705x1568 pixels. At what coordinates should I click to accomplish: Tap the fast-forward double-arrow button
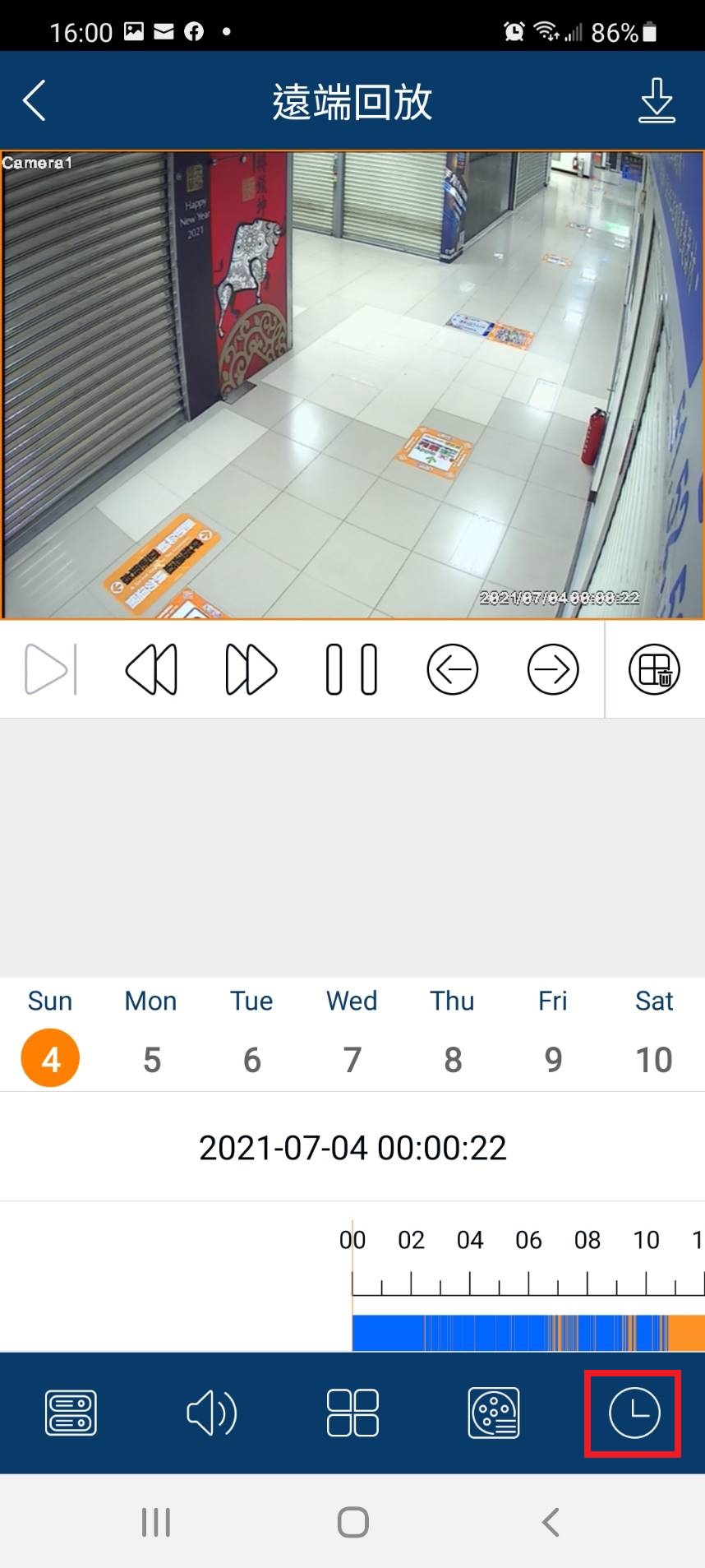click(x=251, y=669)
